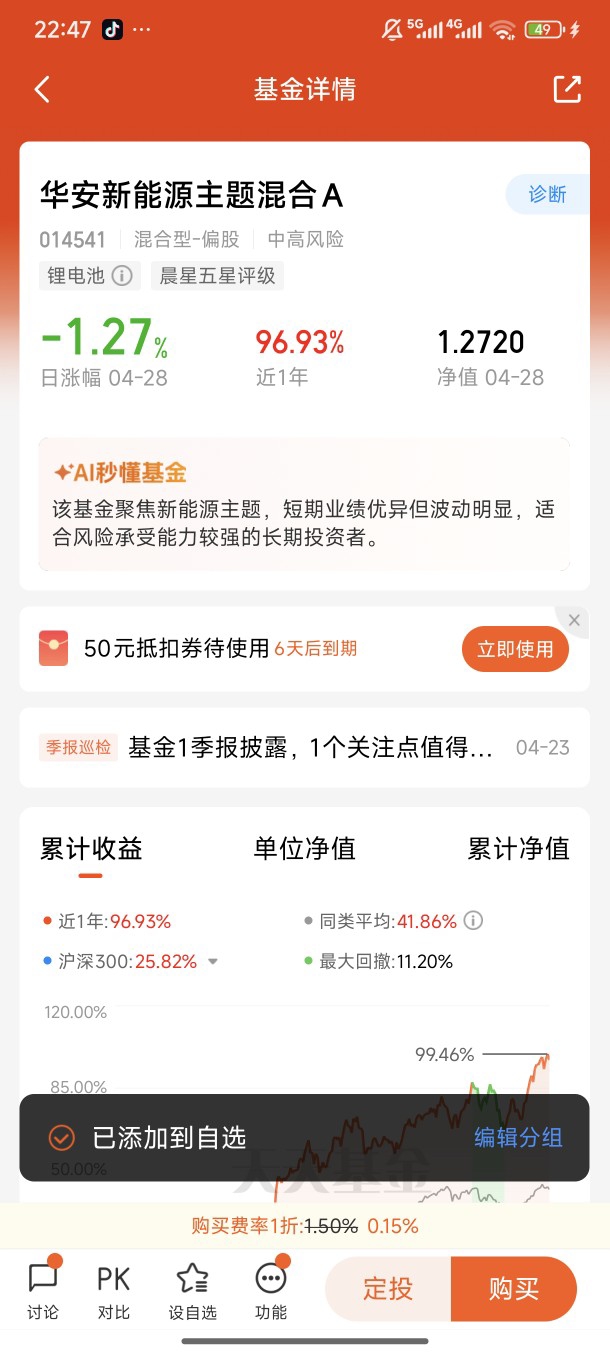Image resolution: width=610 pixels, height=1356 pixels.
Task: Open the AI秒懂基金 summary card
Action: [x=304, y=504]
